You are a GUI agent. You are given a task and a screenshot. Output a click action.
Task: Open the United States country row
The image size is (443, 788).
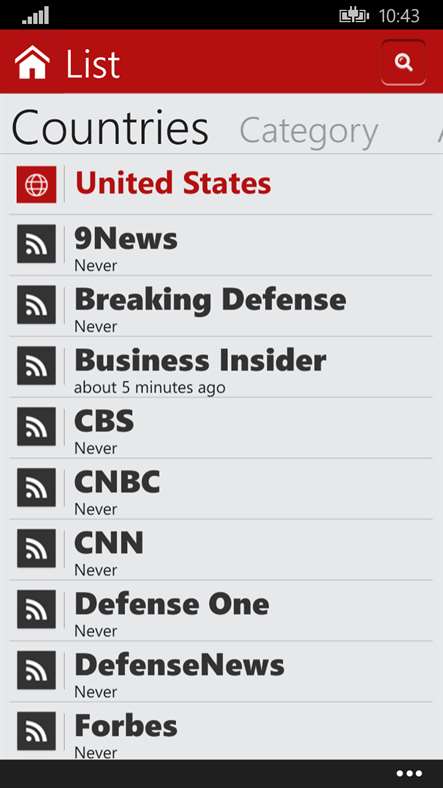tap(220, 184)
